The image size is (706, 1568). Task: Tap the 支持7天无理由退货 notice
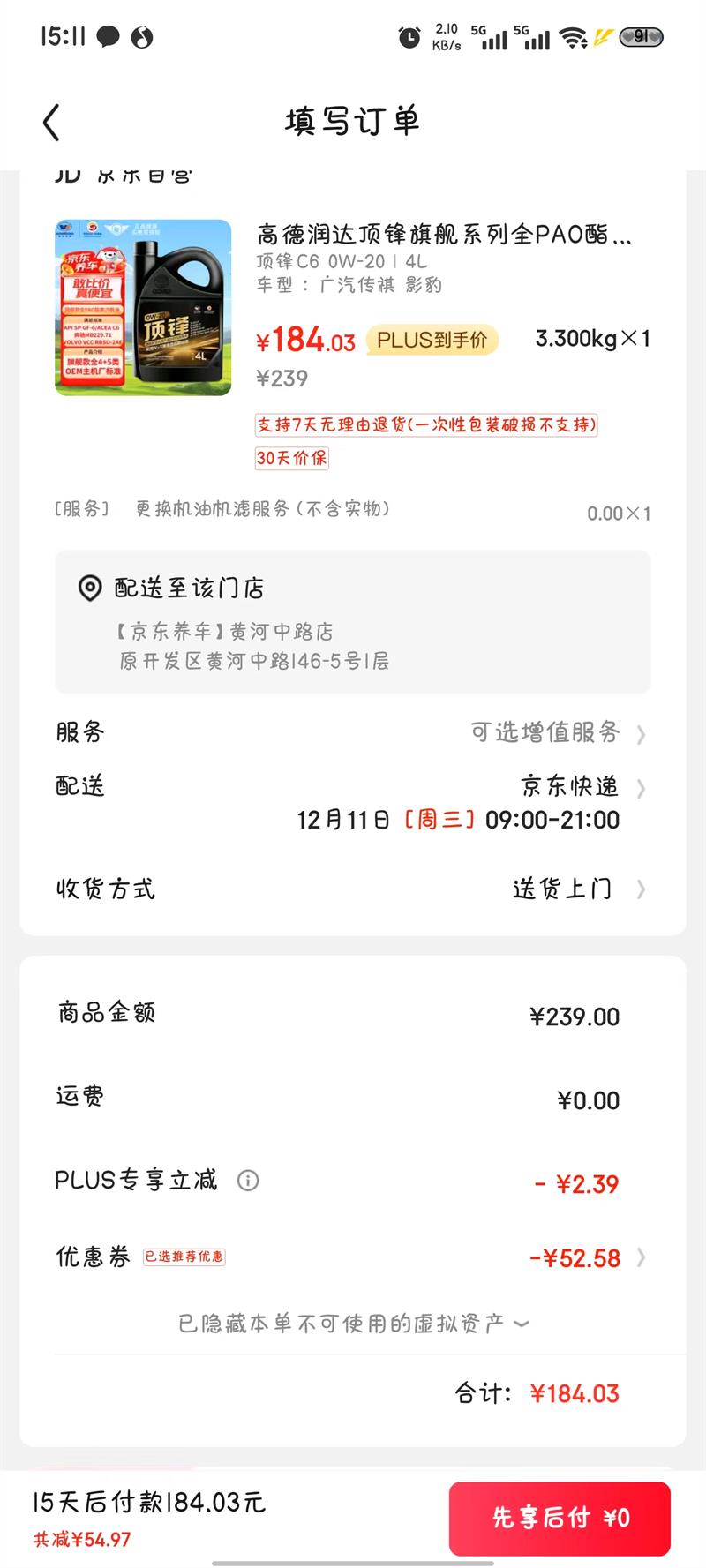tap(426, 426)
